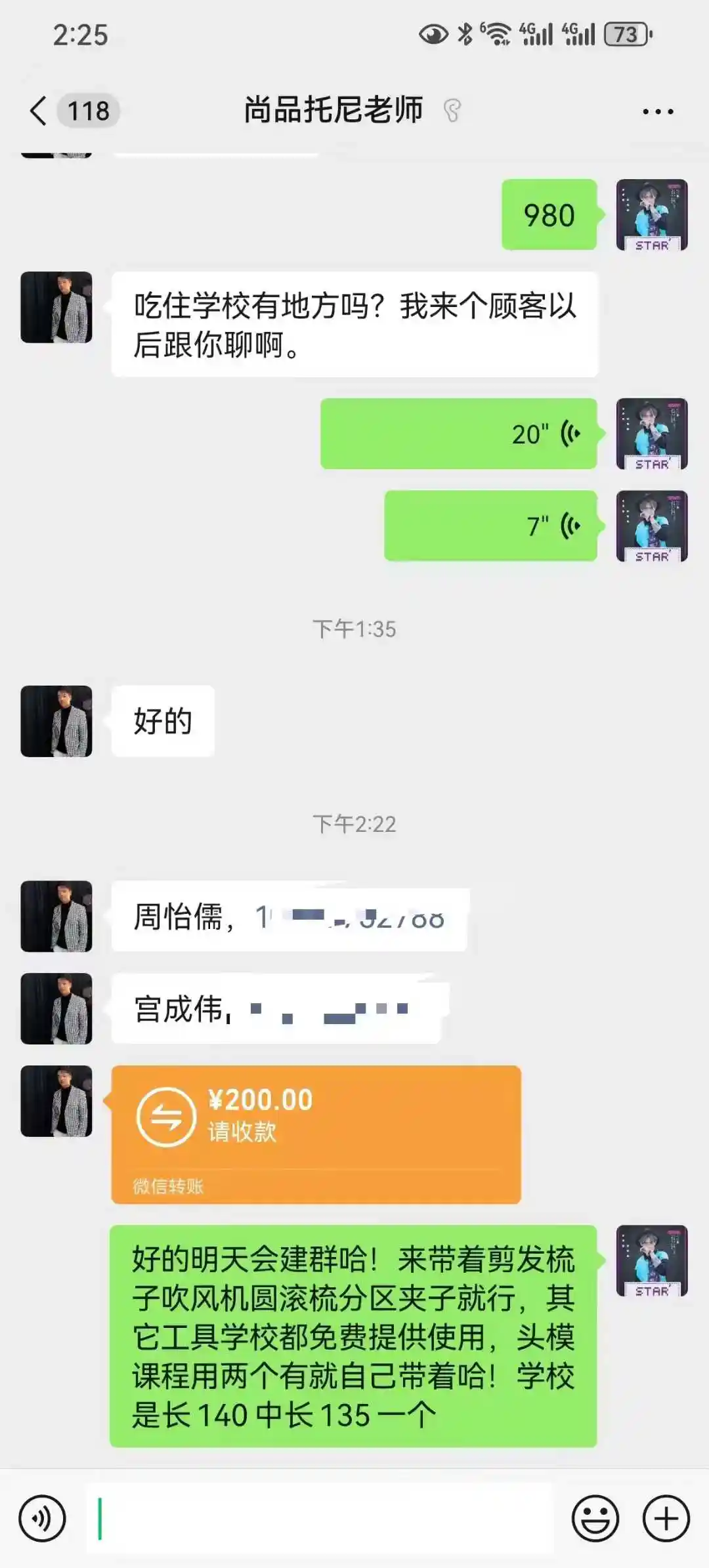709x1568 pixels.
Task: View contact avatar beside 好的 message
Action: (56, 721)
